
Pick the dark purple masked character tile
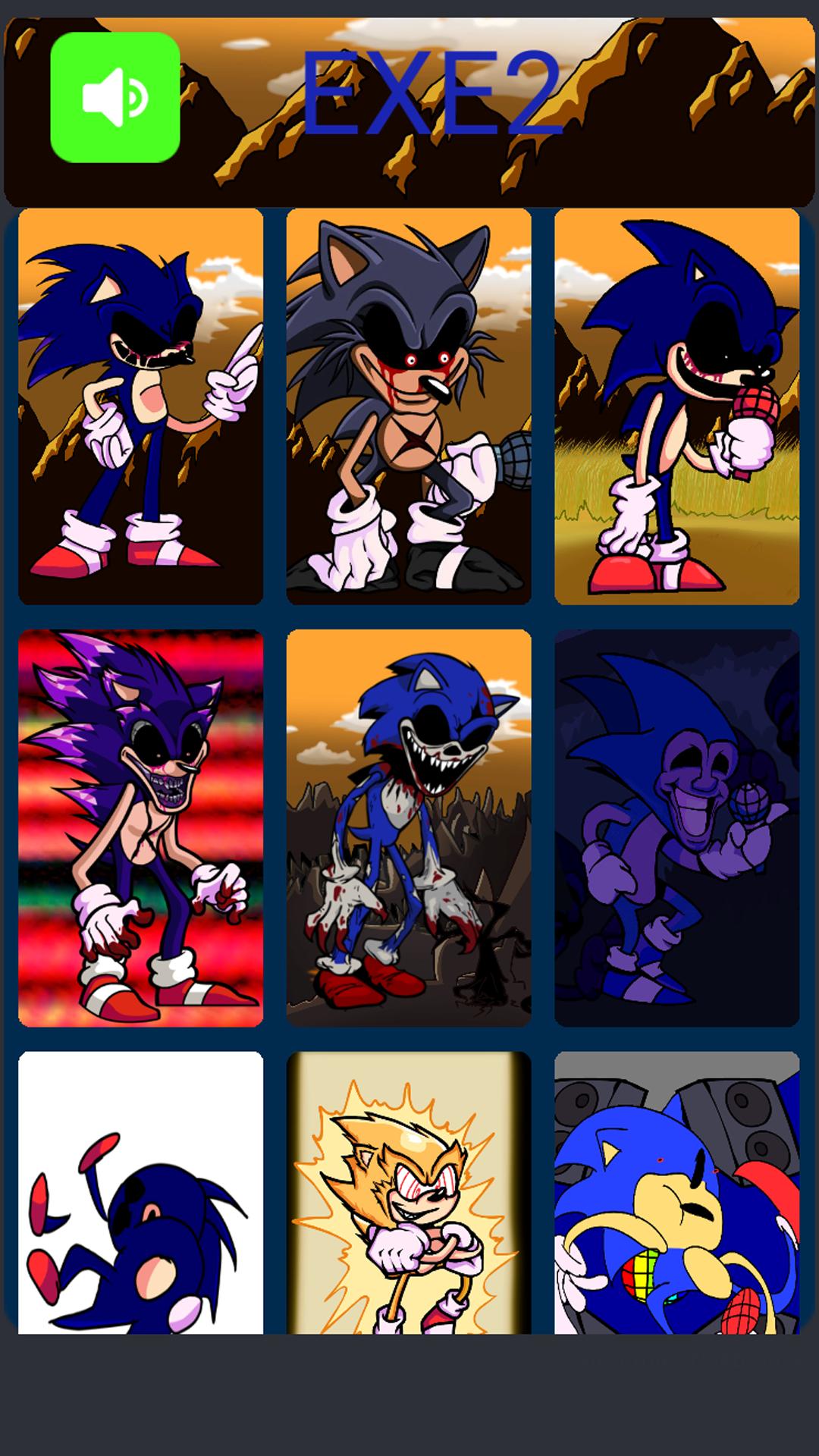[x=677, y=828]
